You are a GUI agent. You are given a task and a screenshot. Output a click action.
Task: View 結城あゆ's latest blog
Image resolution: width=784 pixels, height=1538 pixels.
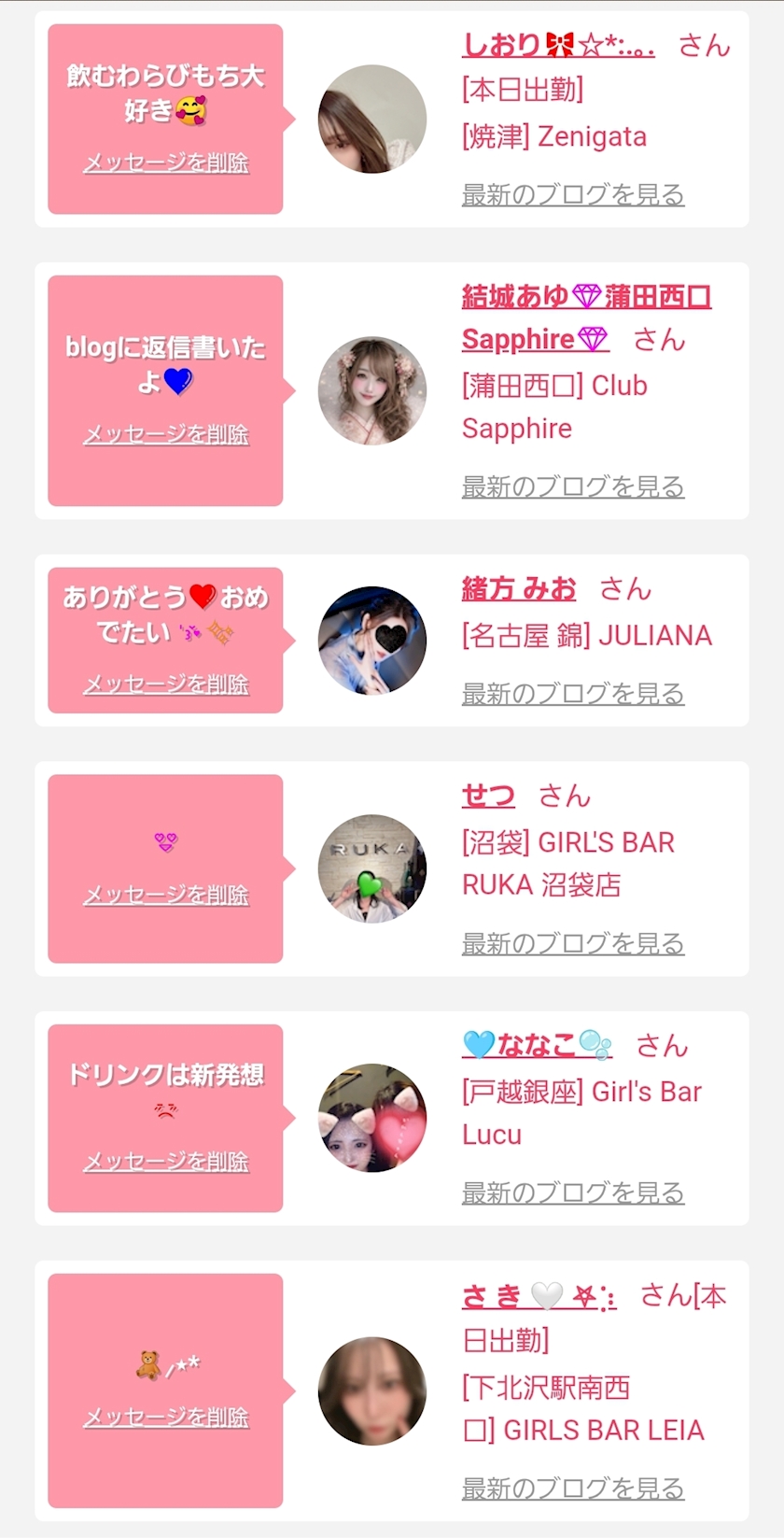(573, 486)
